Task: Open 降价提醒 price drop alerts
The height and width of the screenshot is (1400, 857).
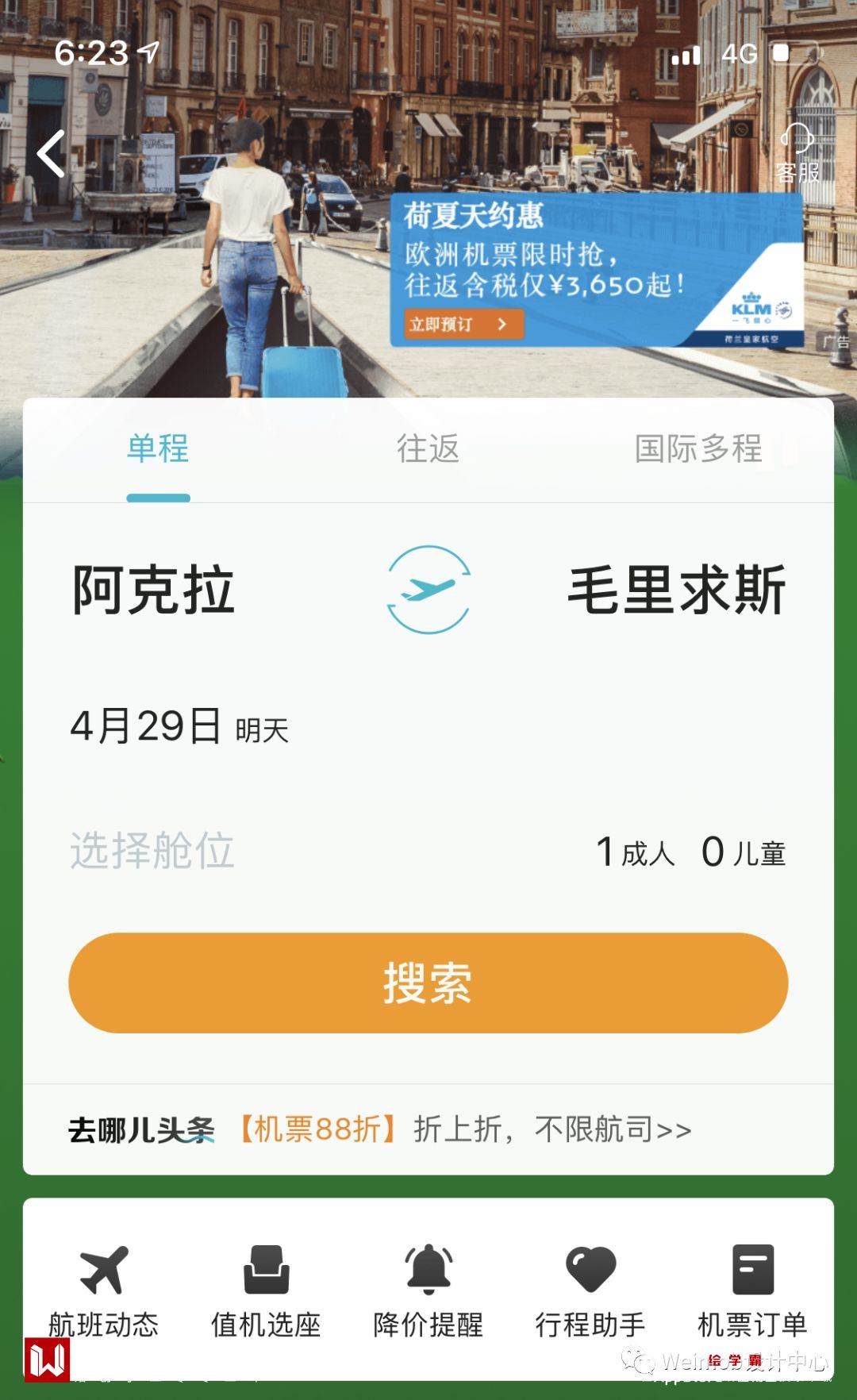Action: tap(428, 1292)
